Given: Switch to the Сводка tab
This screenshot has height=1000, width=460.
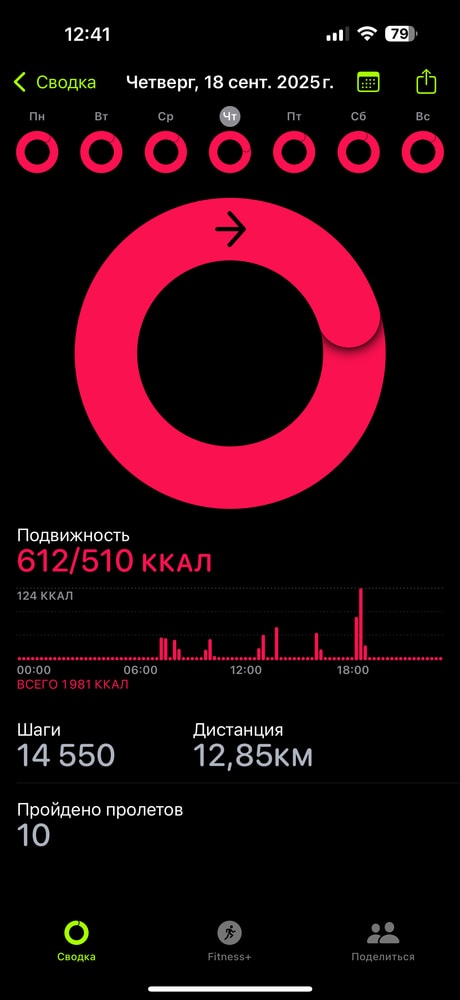Looking at the screenshot, I should point(77,941).
